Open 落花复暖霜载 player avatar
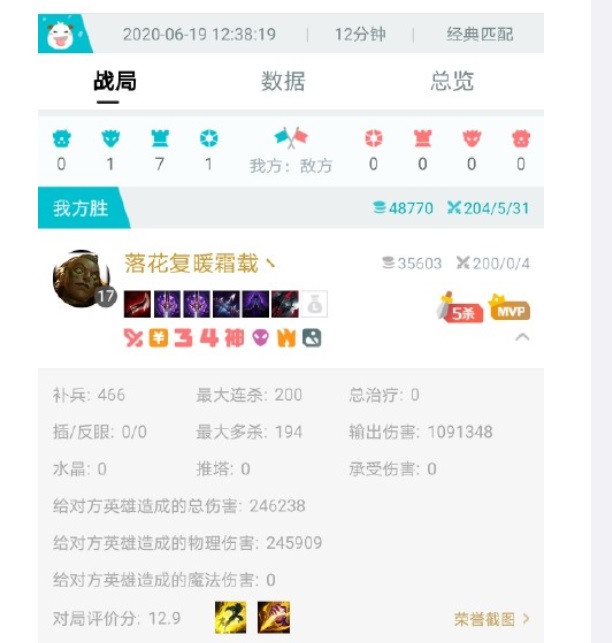This screenshot has width=612, height=643. (x=81, y=277)
